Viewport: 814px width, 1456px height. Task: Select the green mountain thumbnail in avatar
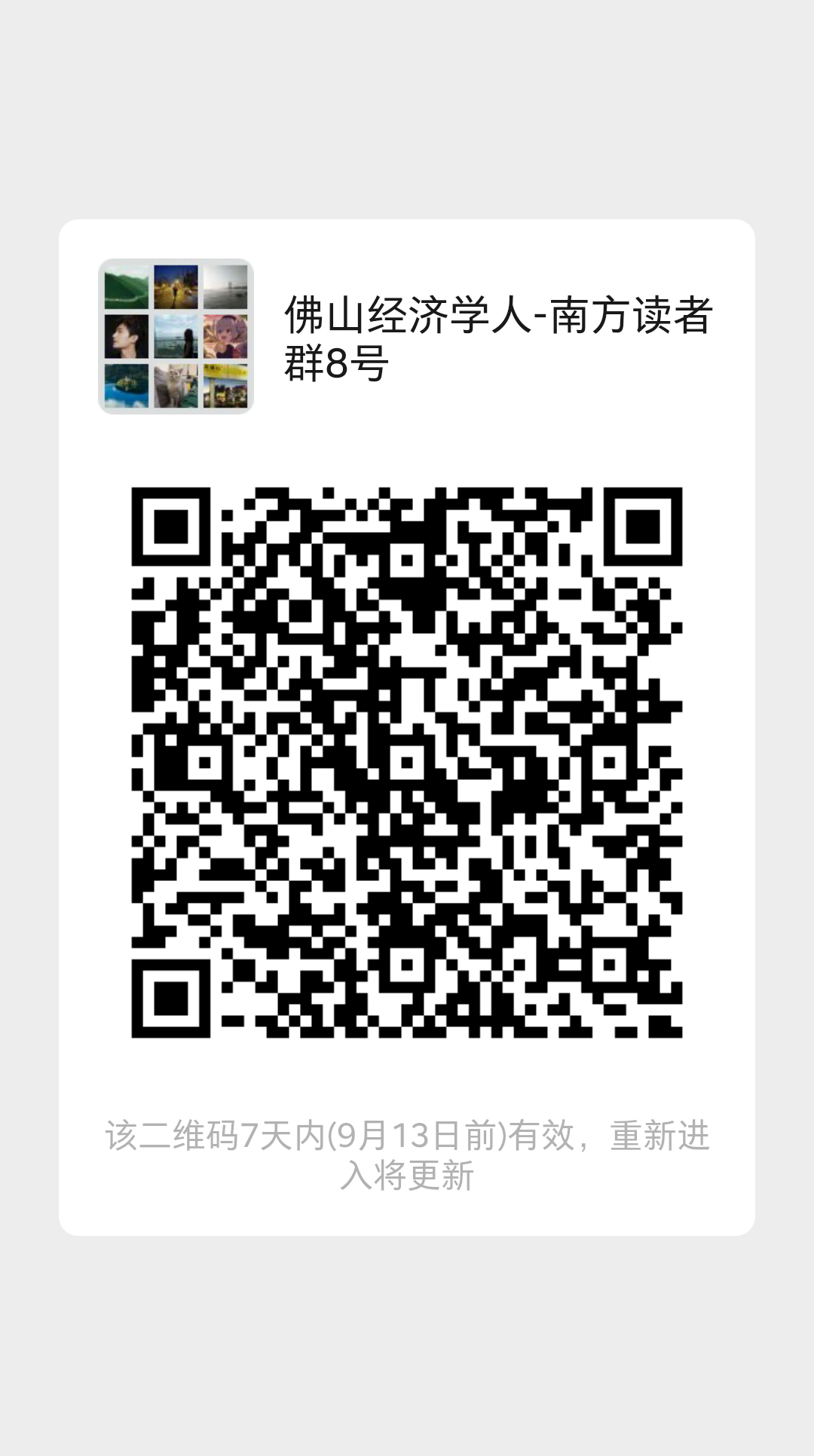127,286
